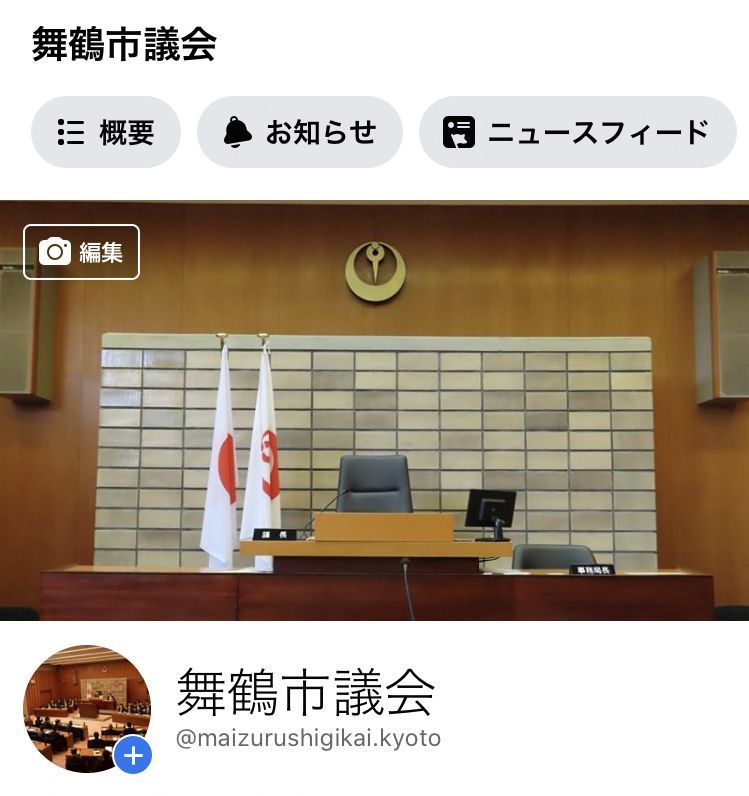This screenshot has width=749, height=796.
Task: Select the お知らせ notifications chip
Action: (299, 132)
